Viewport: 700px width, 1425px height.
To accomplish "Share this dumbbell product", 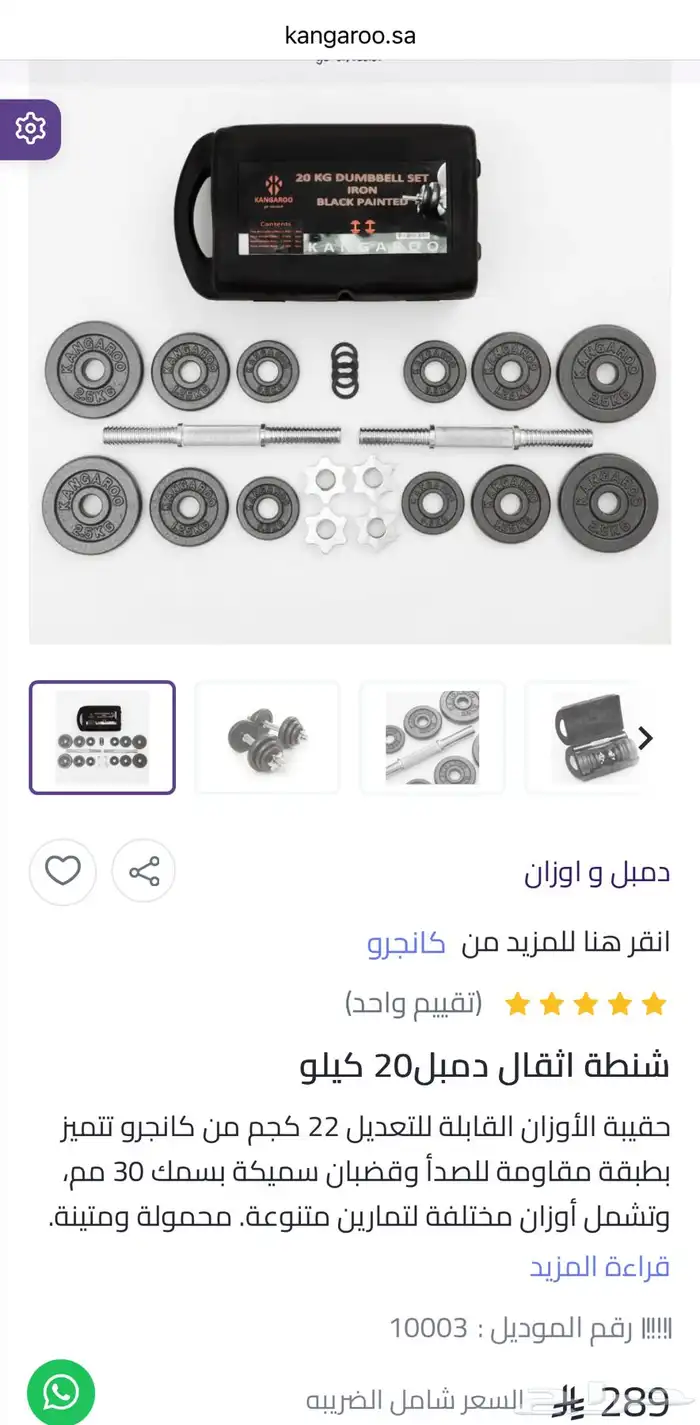I will pyautogui.click(x=144, y=872).
